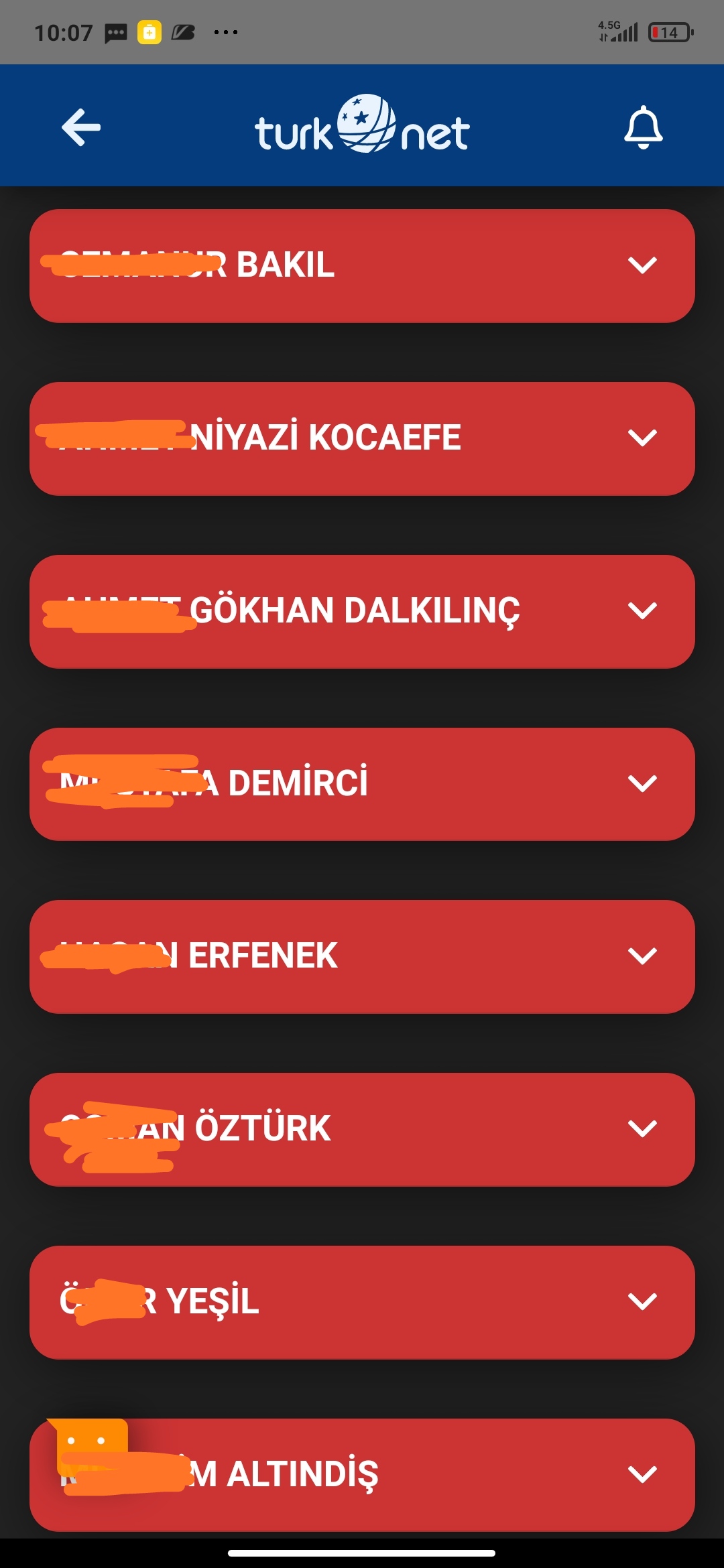
Task: Expand the ÖZTÜRK card
Action: [362, 1130]
